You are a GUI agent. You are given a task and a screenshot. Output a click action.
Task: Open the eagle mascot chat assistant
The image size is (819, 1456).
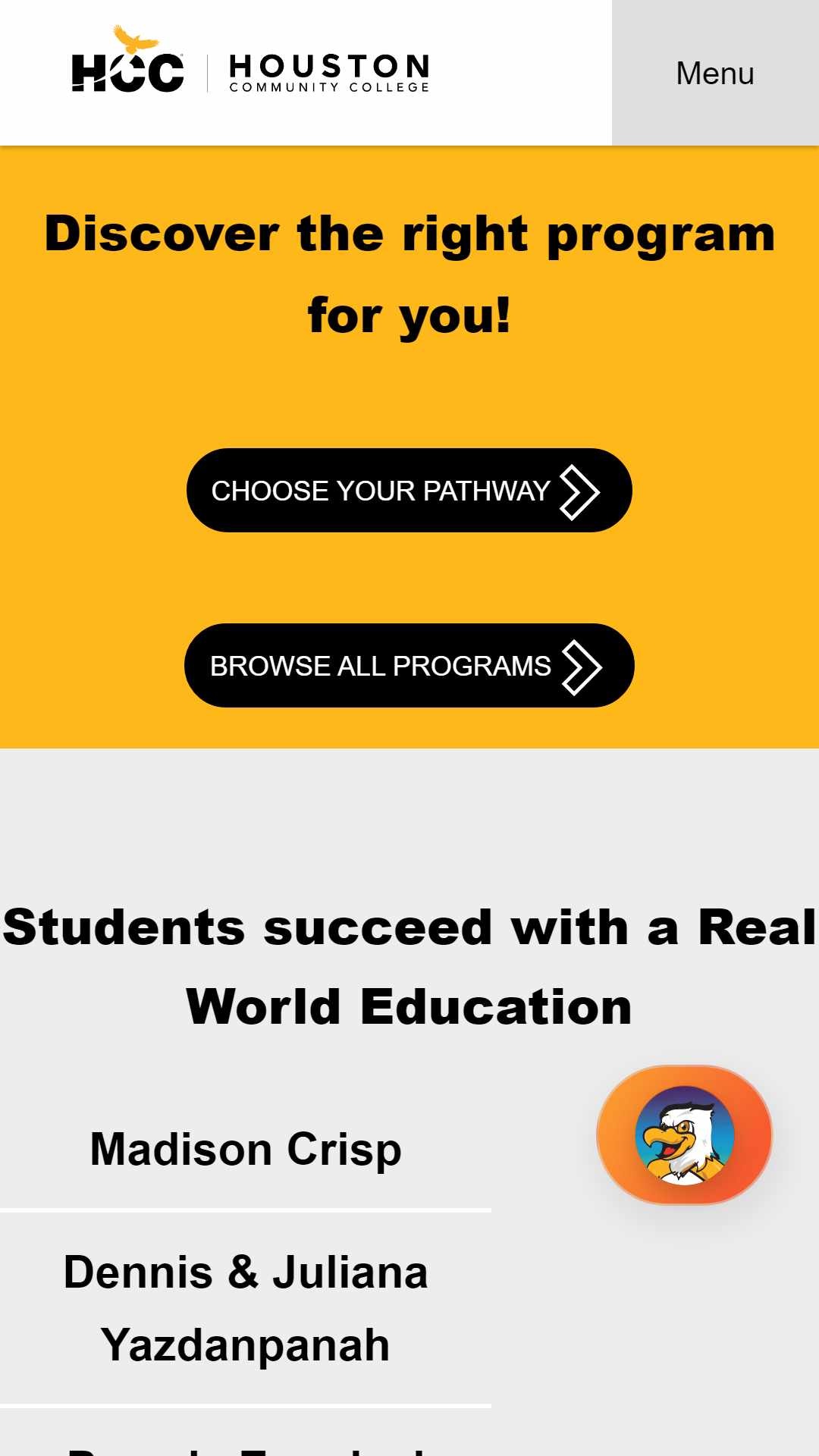tap(685, 1135)
